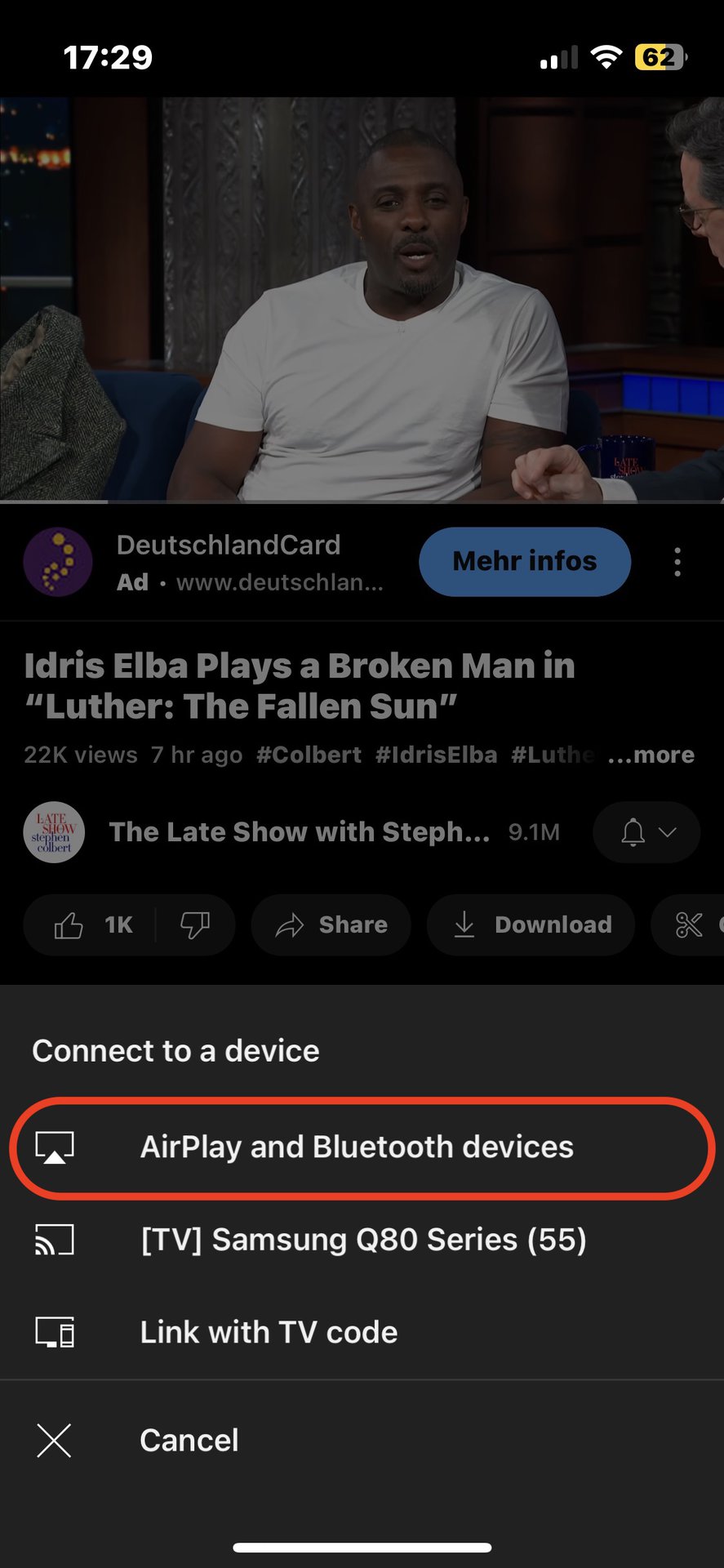Viewport: 724px width, 1568px height.
Task: Choose Link with TV code
Action: tap(269, 1332)
